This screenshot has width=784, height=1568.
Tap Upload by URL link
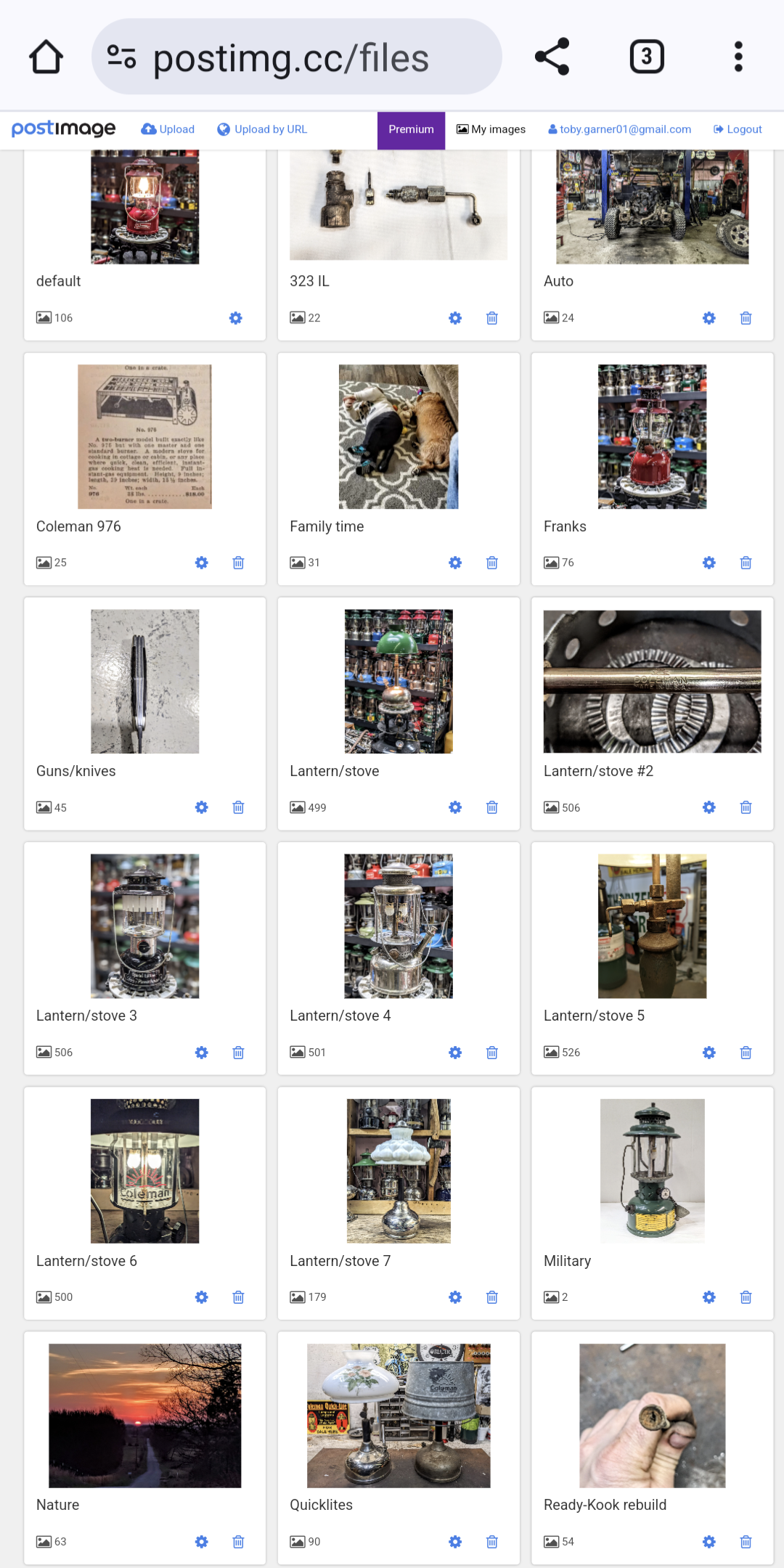click(262, 129)
